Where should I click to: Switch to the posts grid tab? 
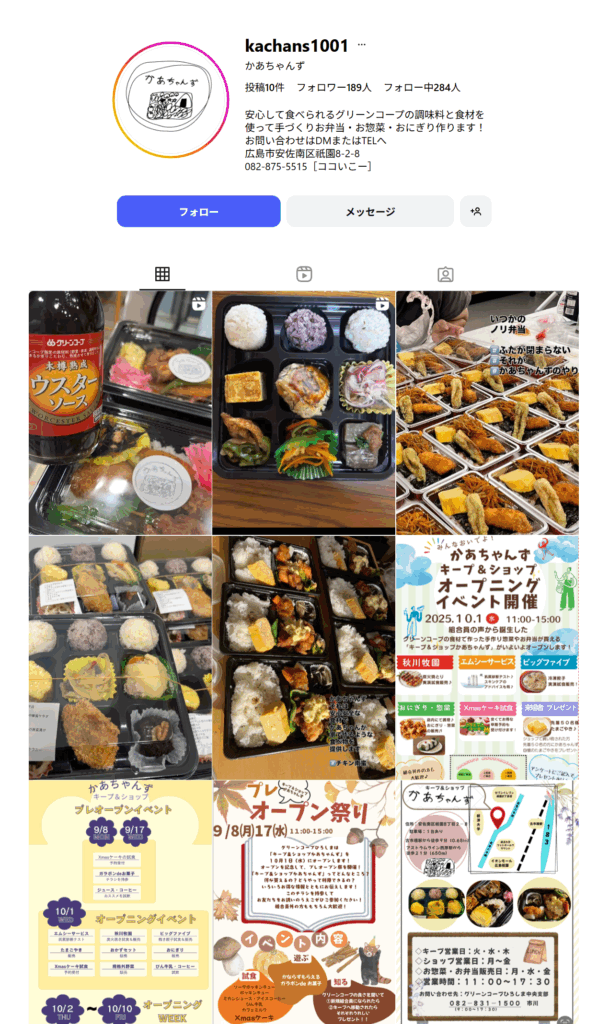(x=162, y=274)
